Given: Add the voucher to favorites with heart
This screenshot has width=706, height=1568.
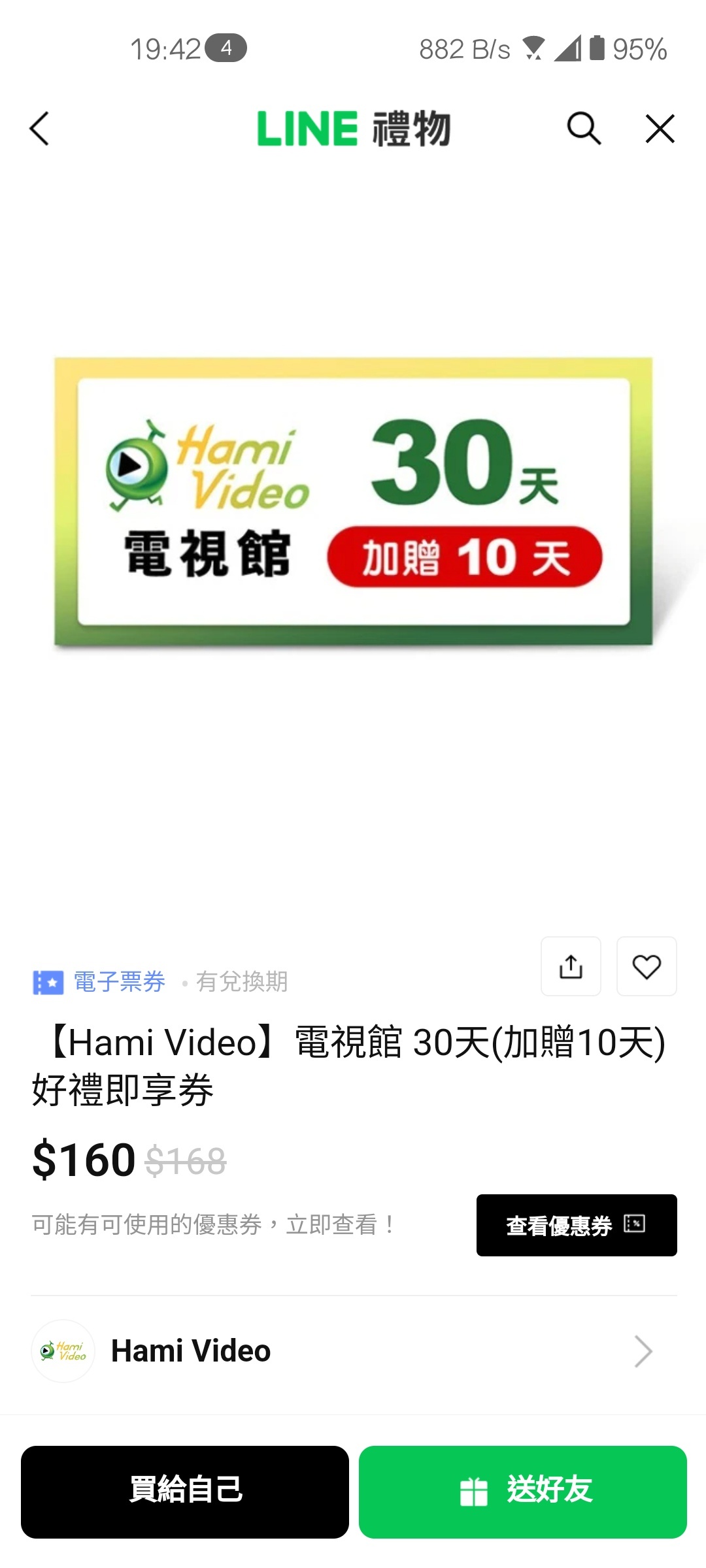Looking at the screenshot, I should coord(647,966).
